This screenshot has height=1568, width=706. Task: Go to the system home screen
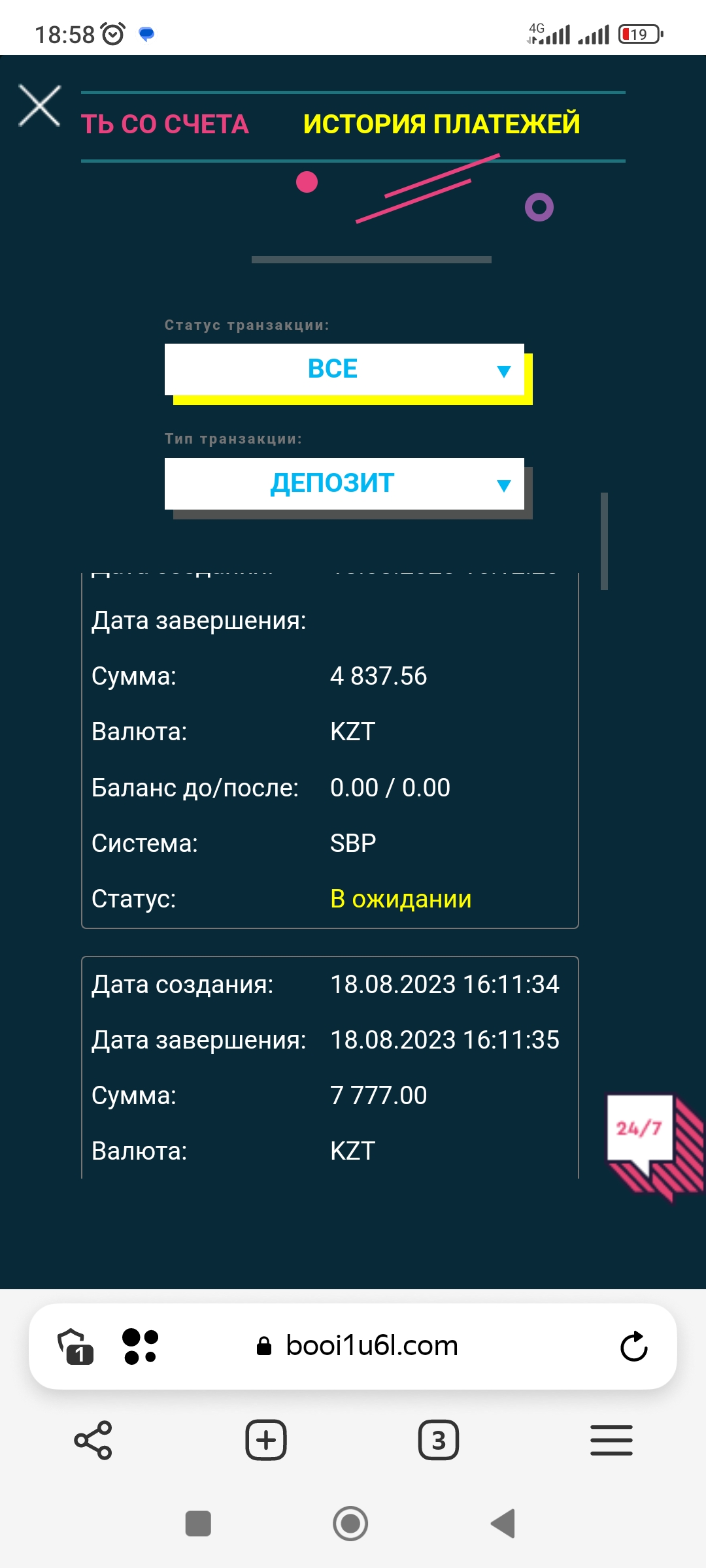click(x=351, y=1524)
